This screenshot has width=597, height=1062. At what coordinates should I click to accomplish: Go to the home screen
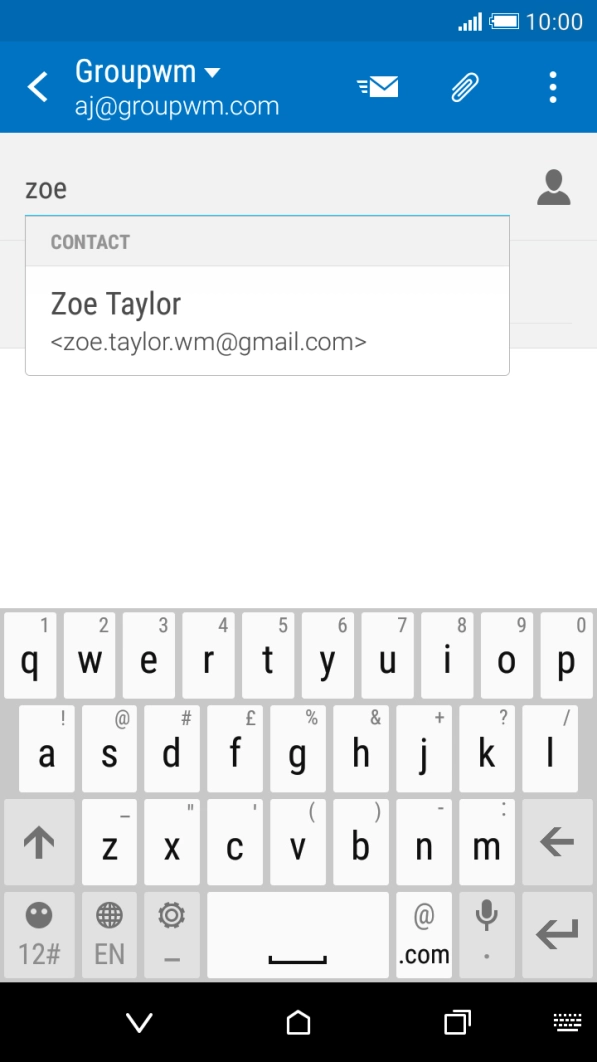pos(298,1022)
